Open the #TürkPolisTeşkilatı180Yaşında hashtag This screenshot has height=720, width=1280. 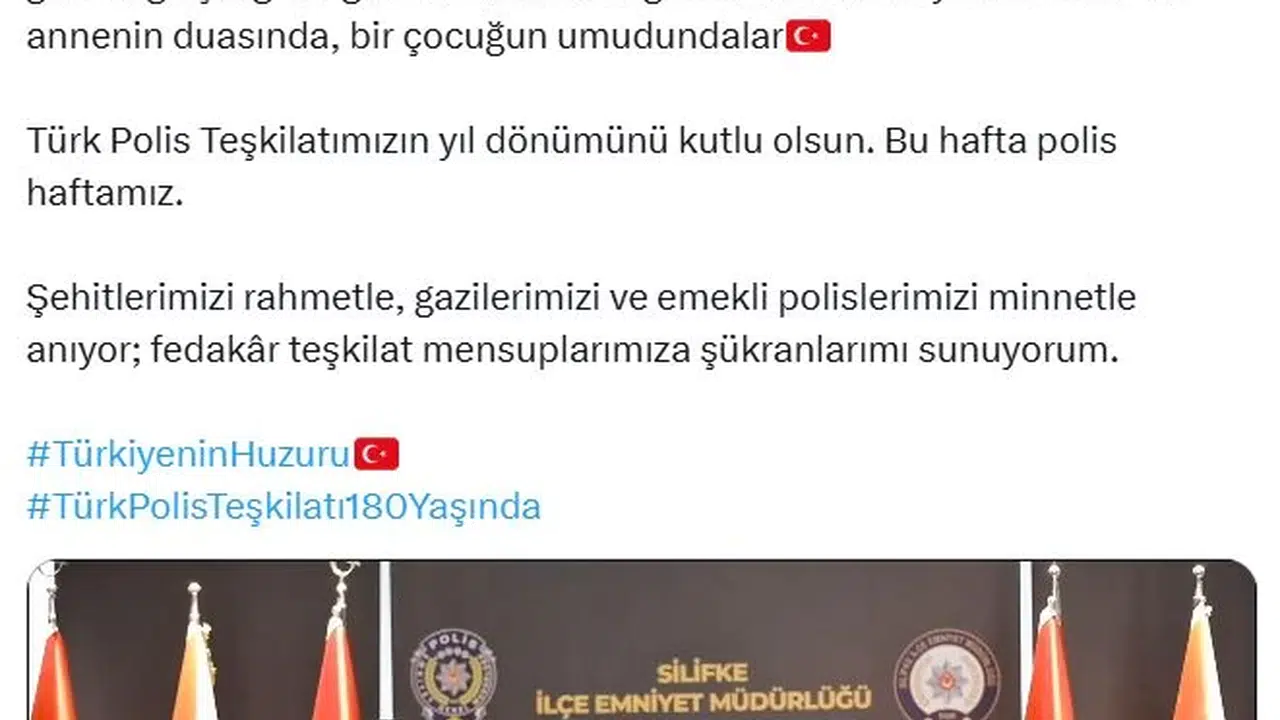pos(283,507)
